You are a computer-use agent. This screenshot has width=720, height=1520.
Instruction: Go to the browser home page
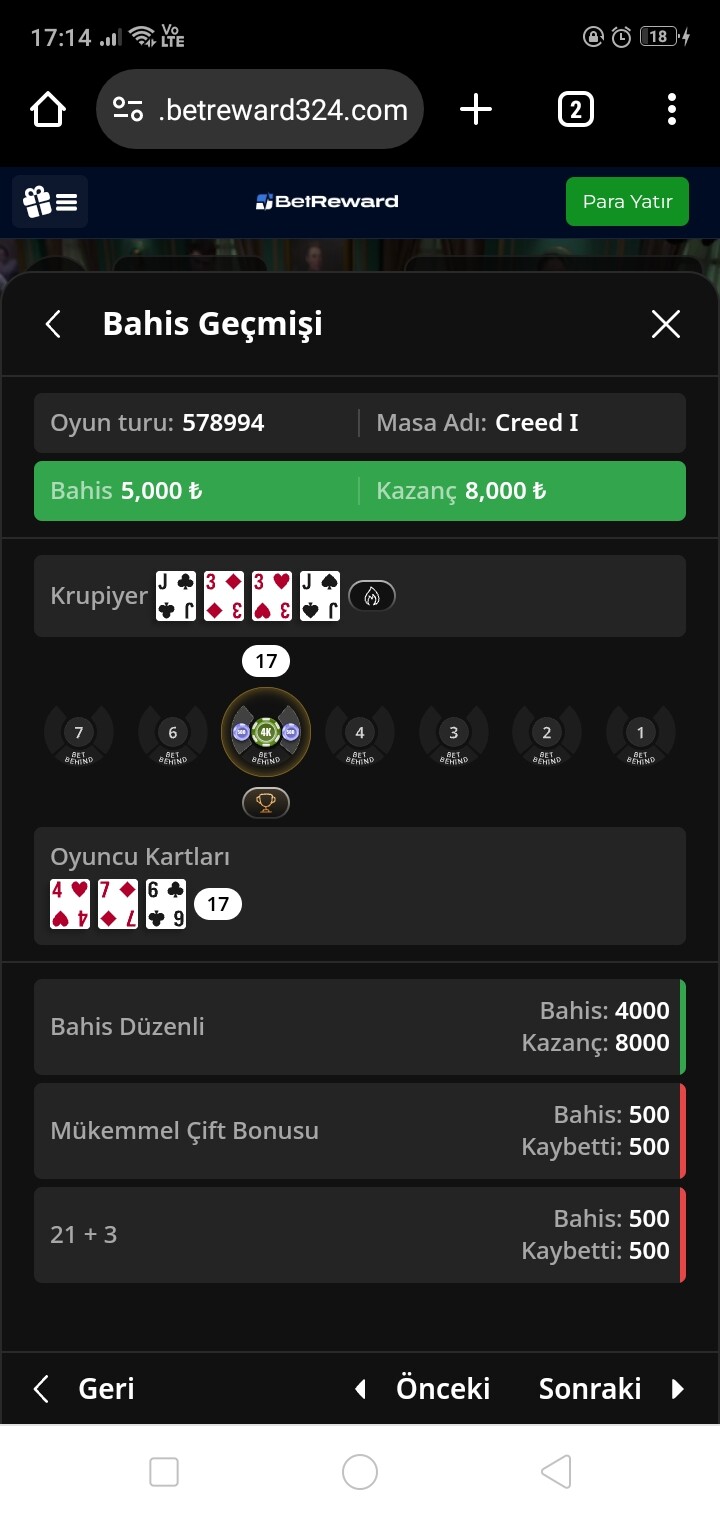[49, 109]
